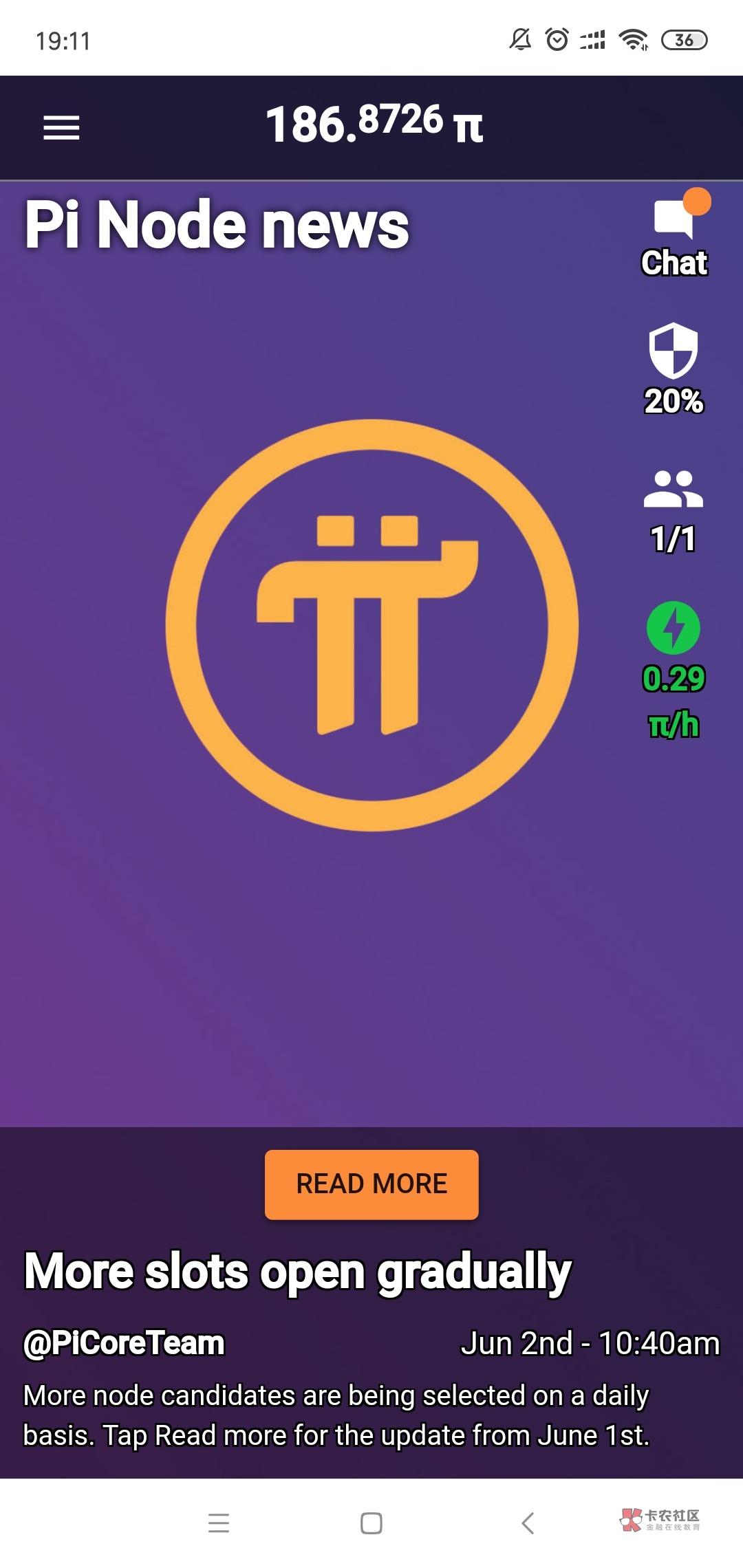Tap the green lightning mining button
The image size is (743, 1568).
[x=674, y=628]
